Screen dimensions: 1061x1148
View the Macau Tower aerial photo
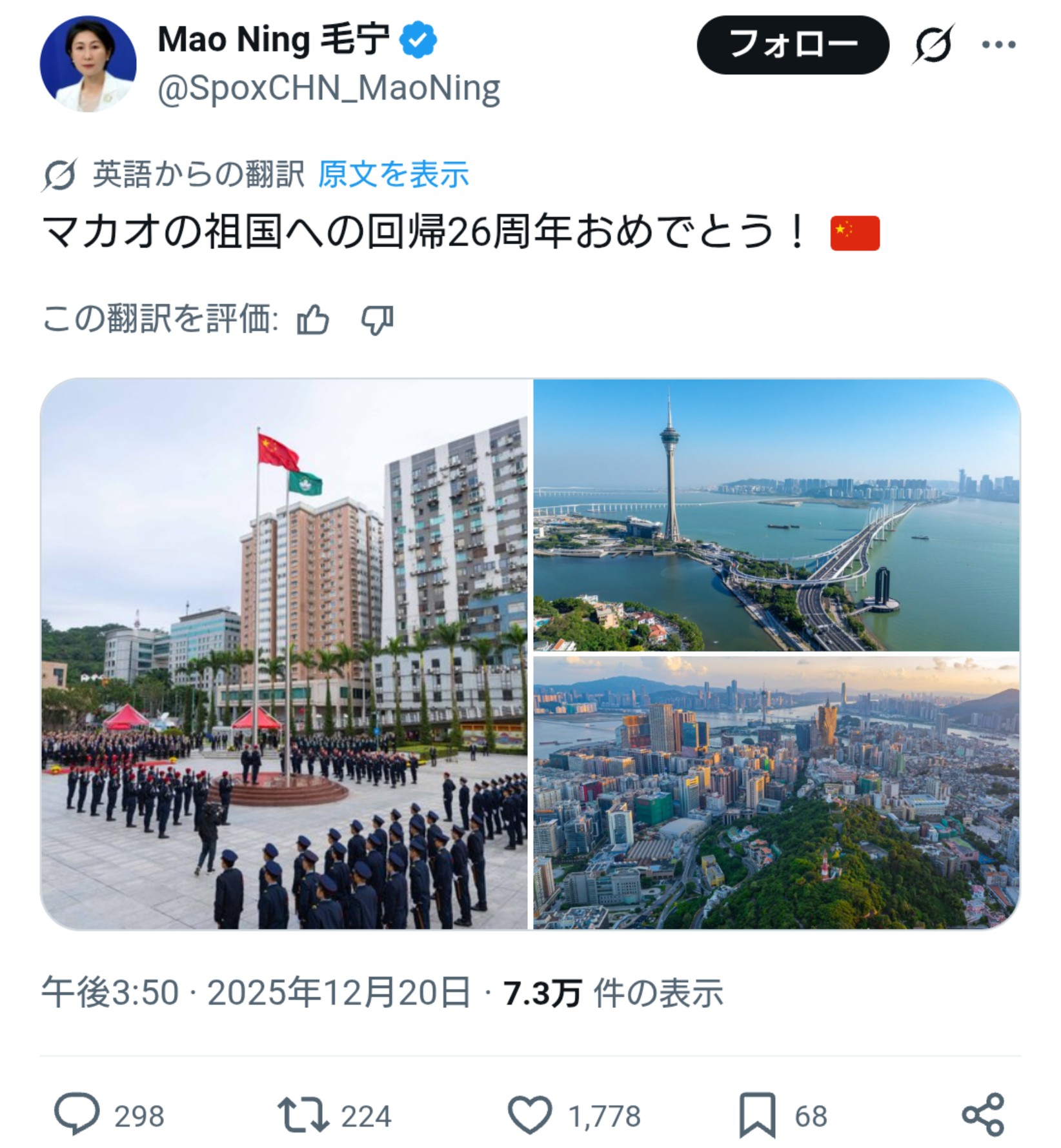point(776,515)
